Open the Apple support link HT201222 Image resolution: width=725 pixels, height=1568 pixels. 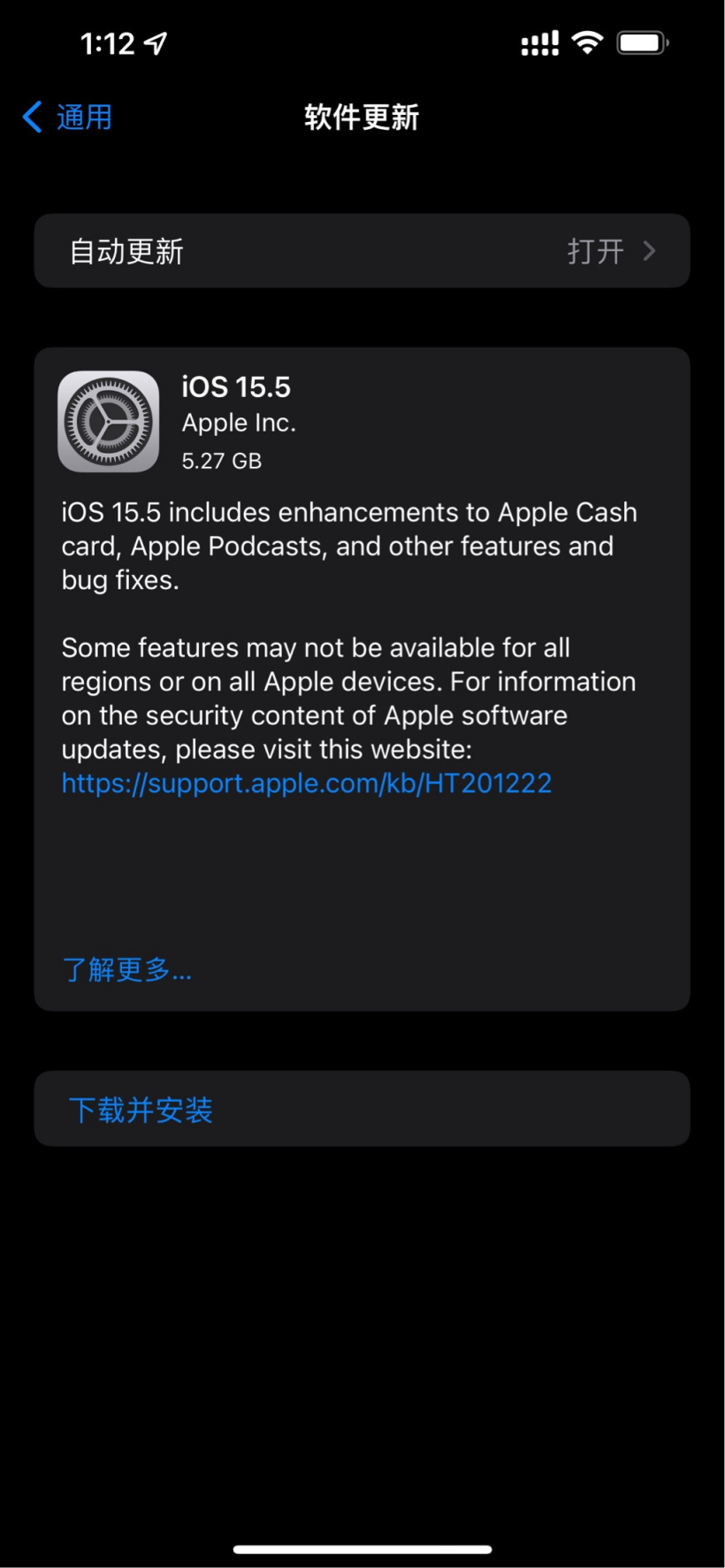tap(305, 783)
